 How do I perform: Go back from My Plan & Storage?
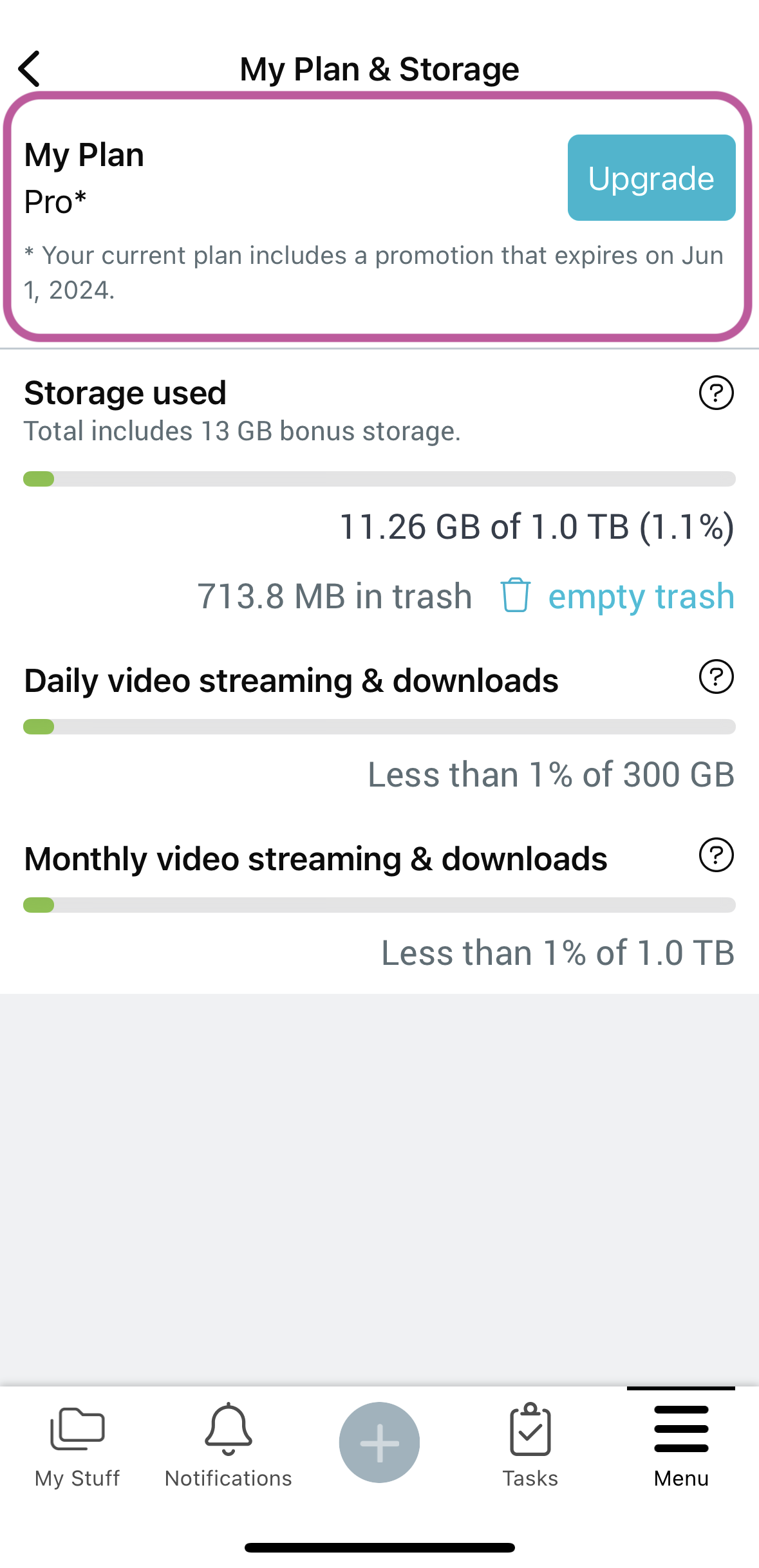point(30,69)
